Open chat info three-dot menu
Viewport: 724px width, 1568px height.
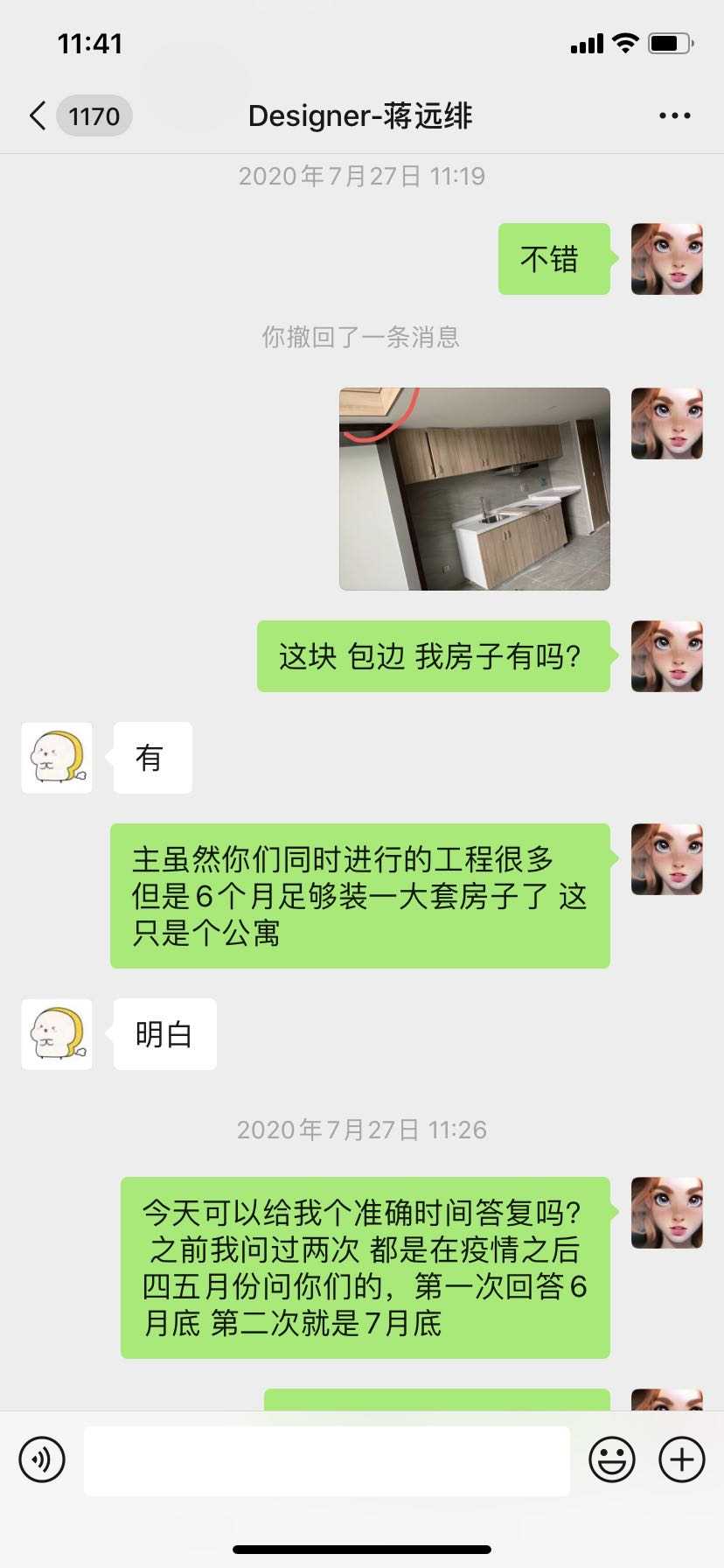674,115
